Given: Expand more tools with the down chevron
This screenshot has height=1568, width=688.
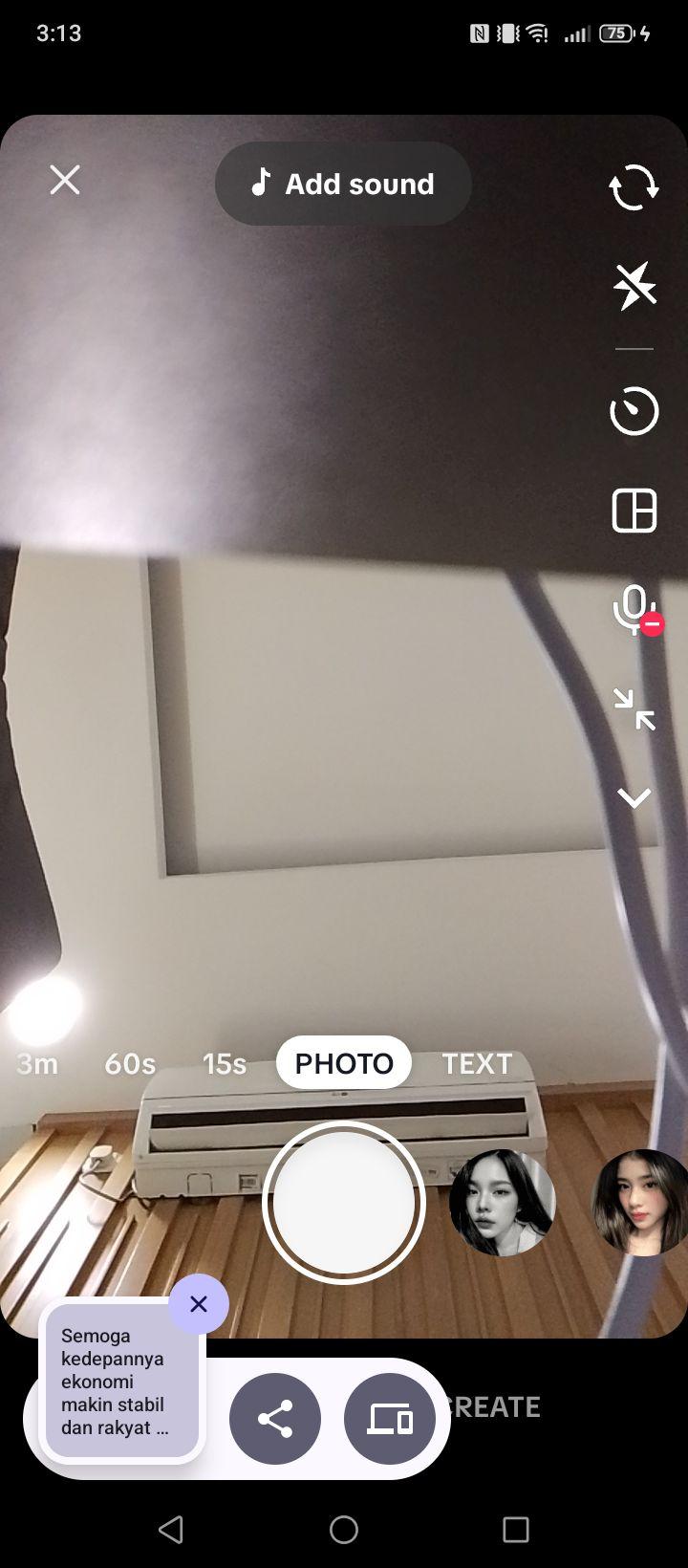Looking at the screenshot, I should tap(634, 797).
